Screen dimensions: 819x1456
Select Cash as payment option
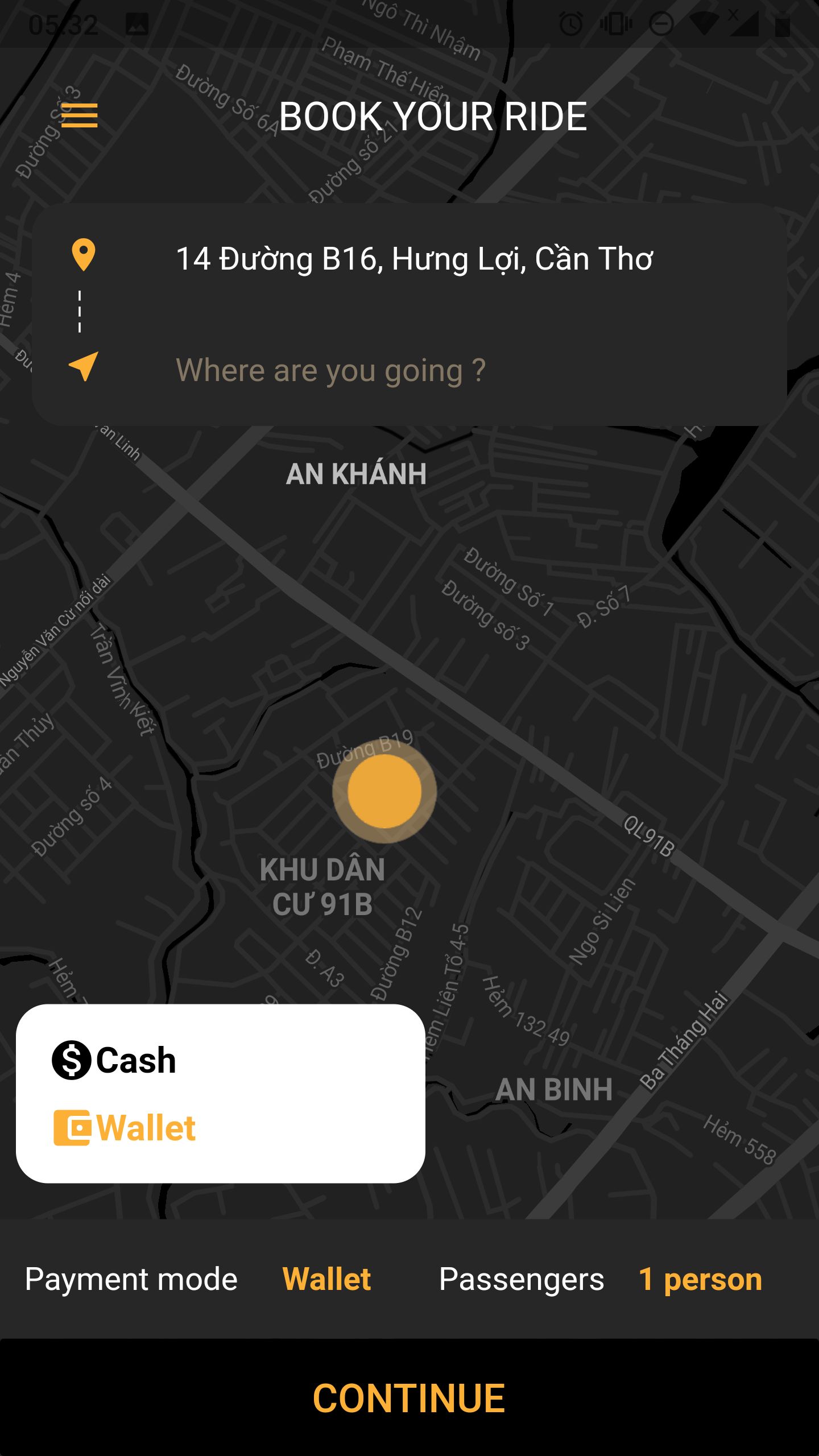click(115, 1061)
